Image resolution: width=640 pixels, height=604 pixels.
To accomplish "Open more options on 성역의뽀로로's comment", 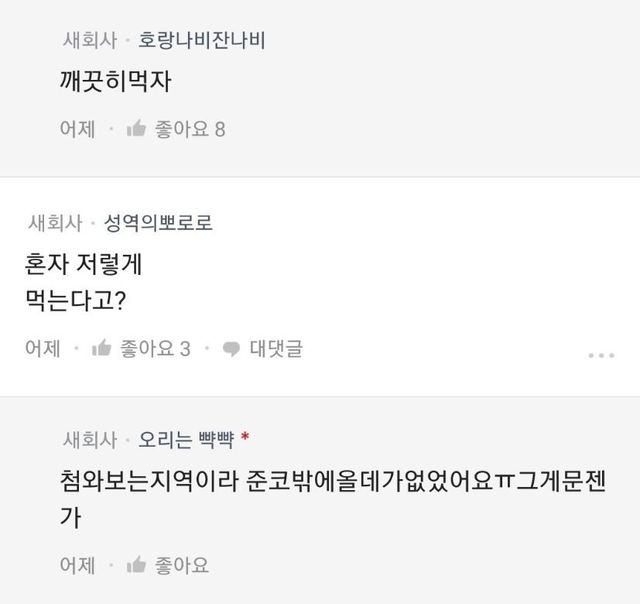I will pos(601,355).
